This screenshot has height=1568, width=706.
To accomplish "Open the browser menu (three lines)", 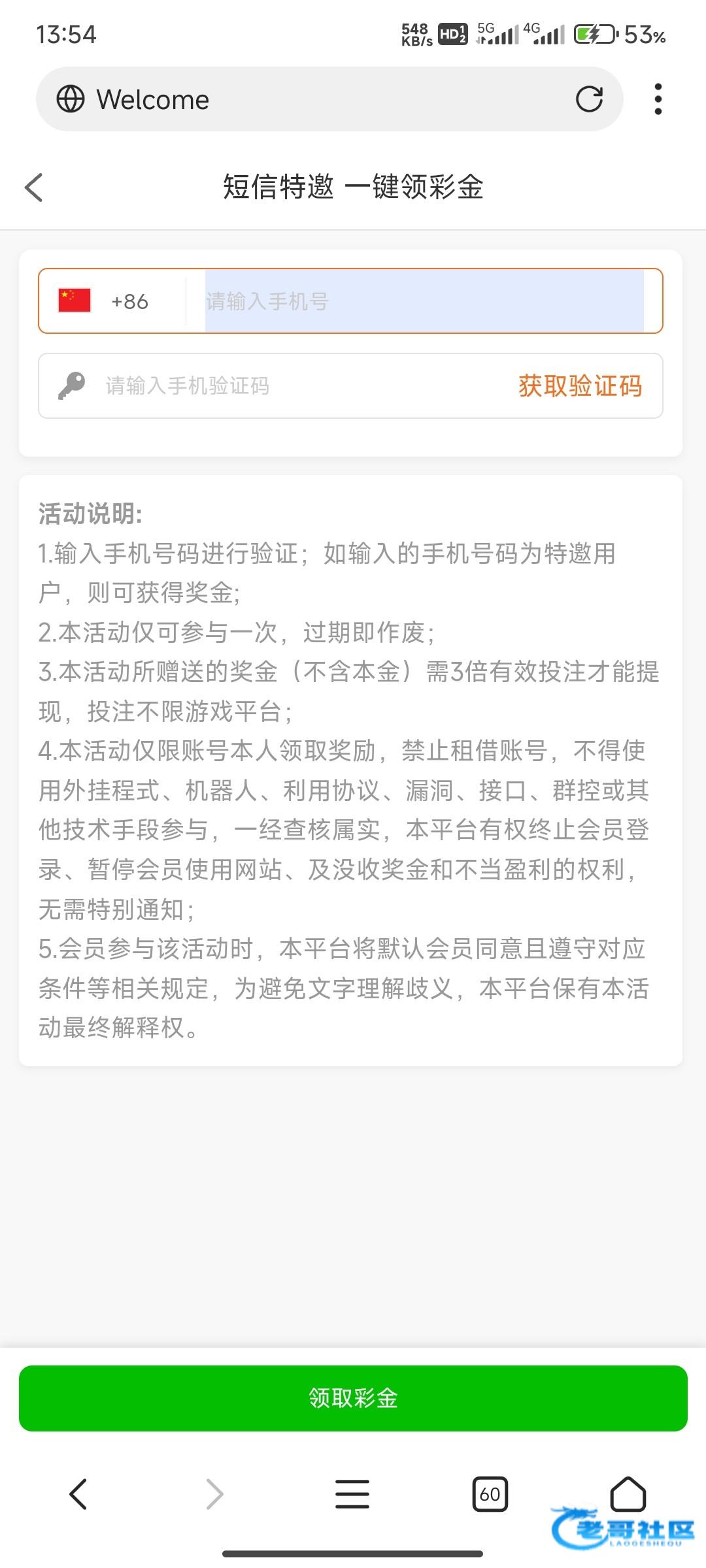I will pyautogui.click(x=352, y=1494).
